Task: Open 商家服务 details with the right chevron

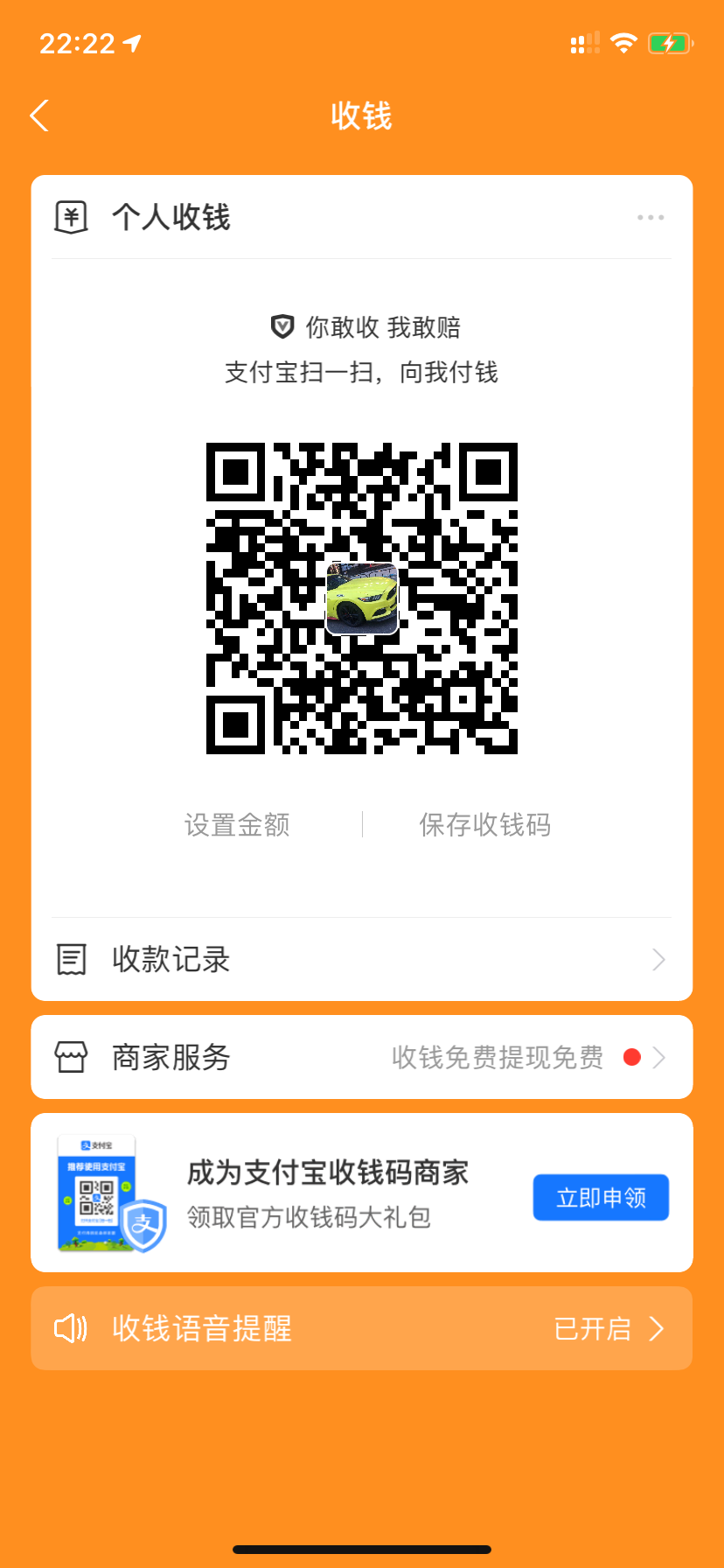Action: (x=658, y=1057)
